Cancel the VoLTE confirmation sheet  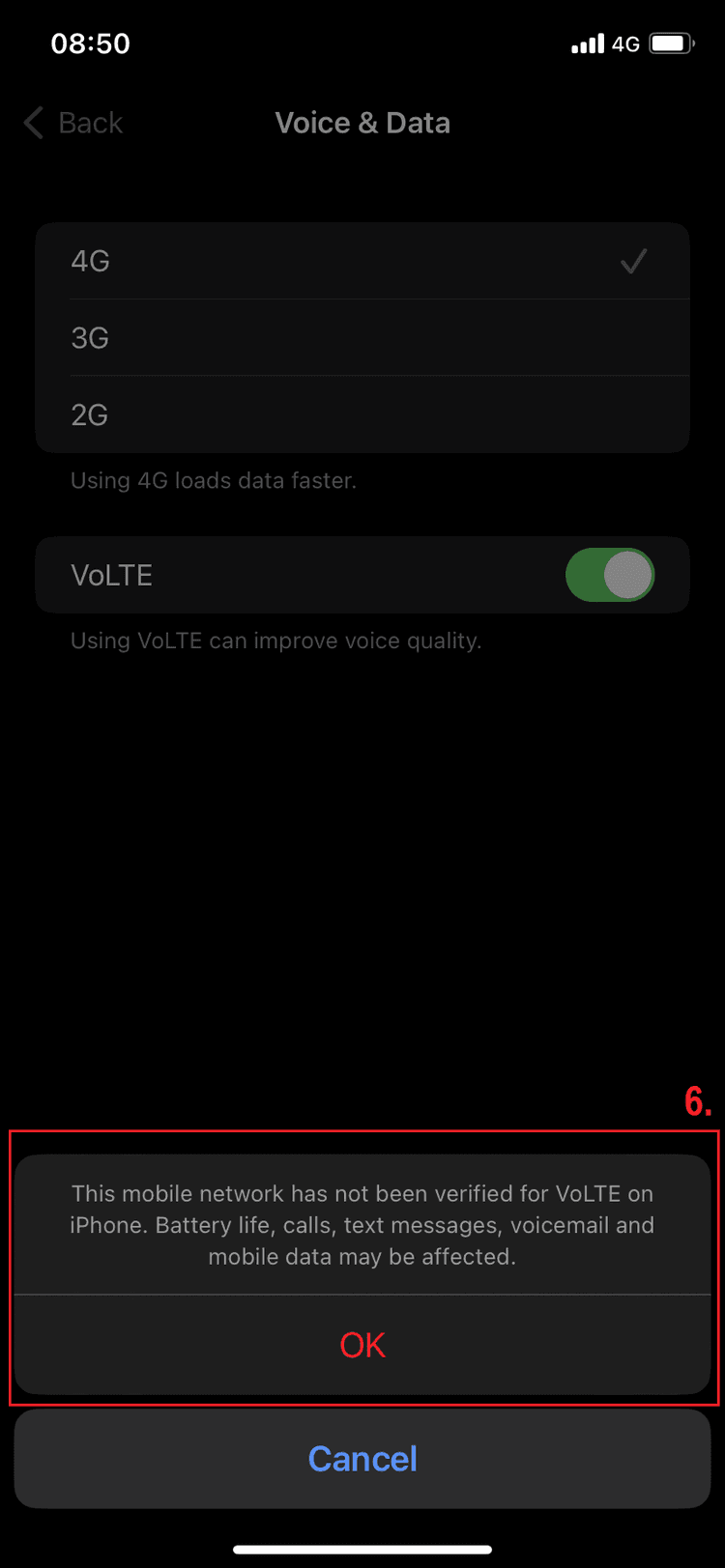tap(362, 1458)
